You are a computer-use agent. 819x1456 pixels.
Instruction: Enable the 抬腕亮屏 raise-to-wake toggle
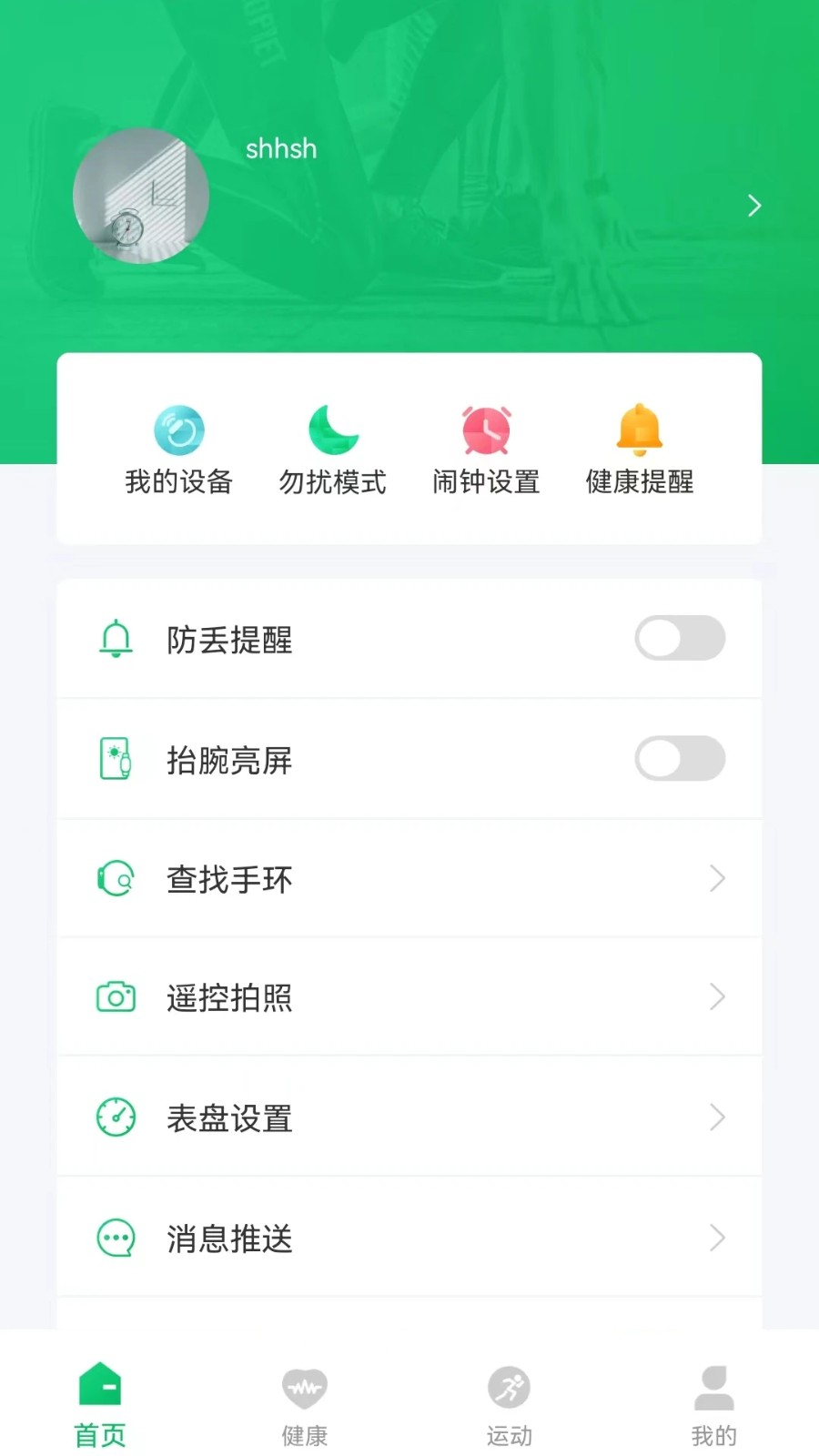tap(680, 759)
